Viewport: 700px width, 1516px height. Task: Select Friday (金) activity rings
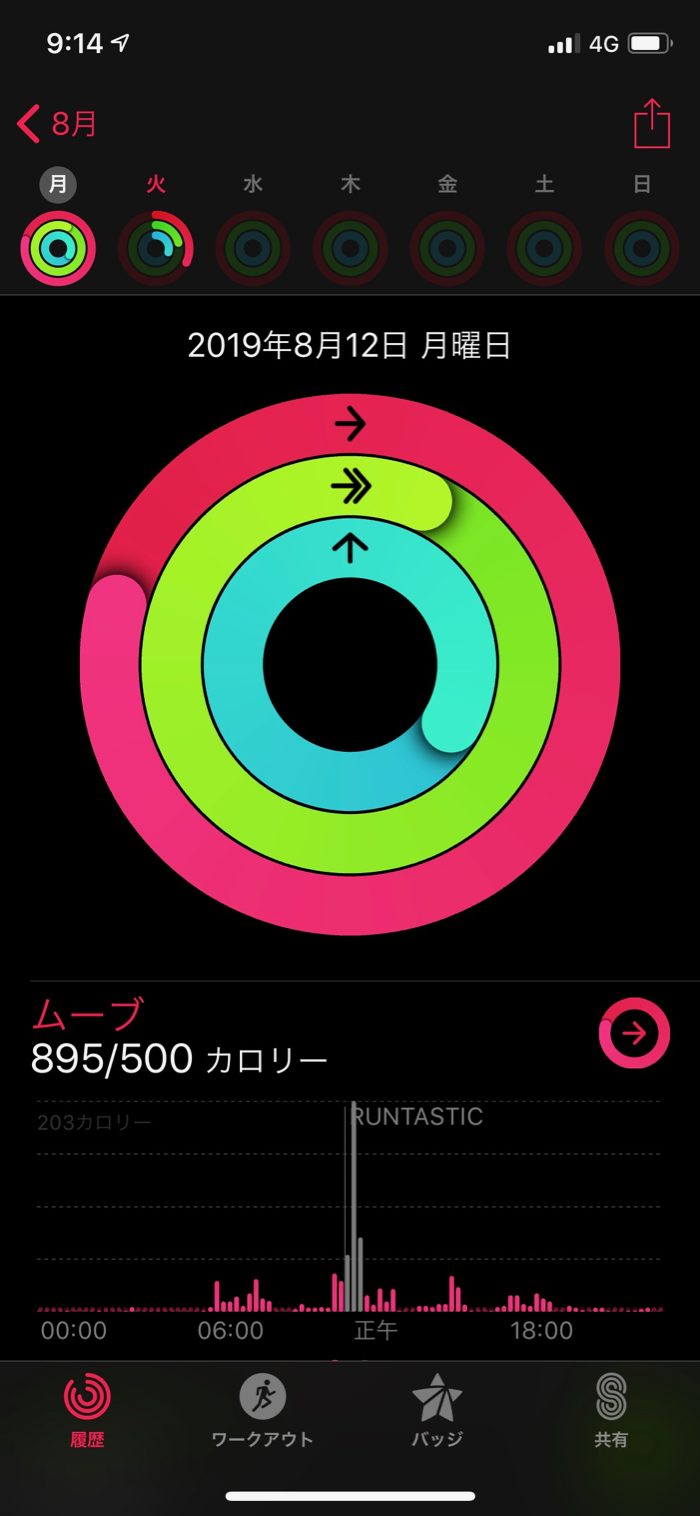(x=447, y=248)
